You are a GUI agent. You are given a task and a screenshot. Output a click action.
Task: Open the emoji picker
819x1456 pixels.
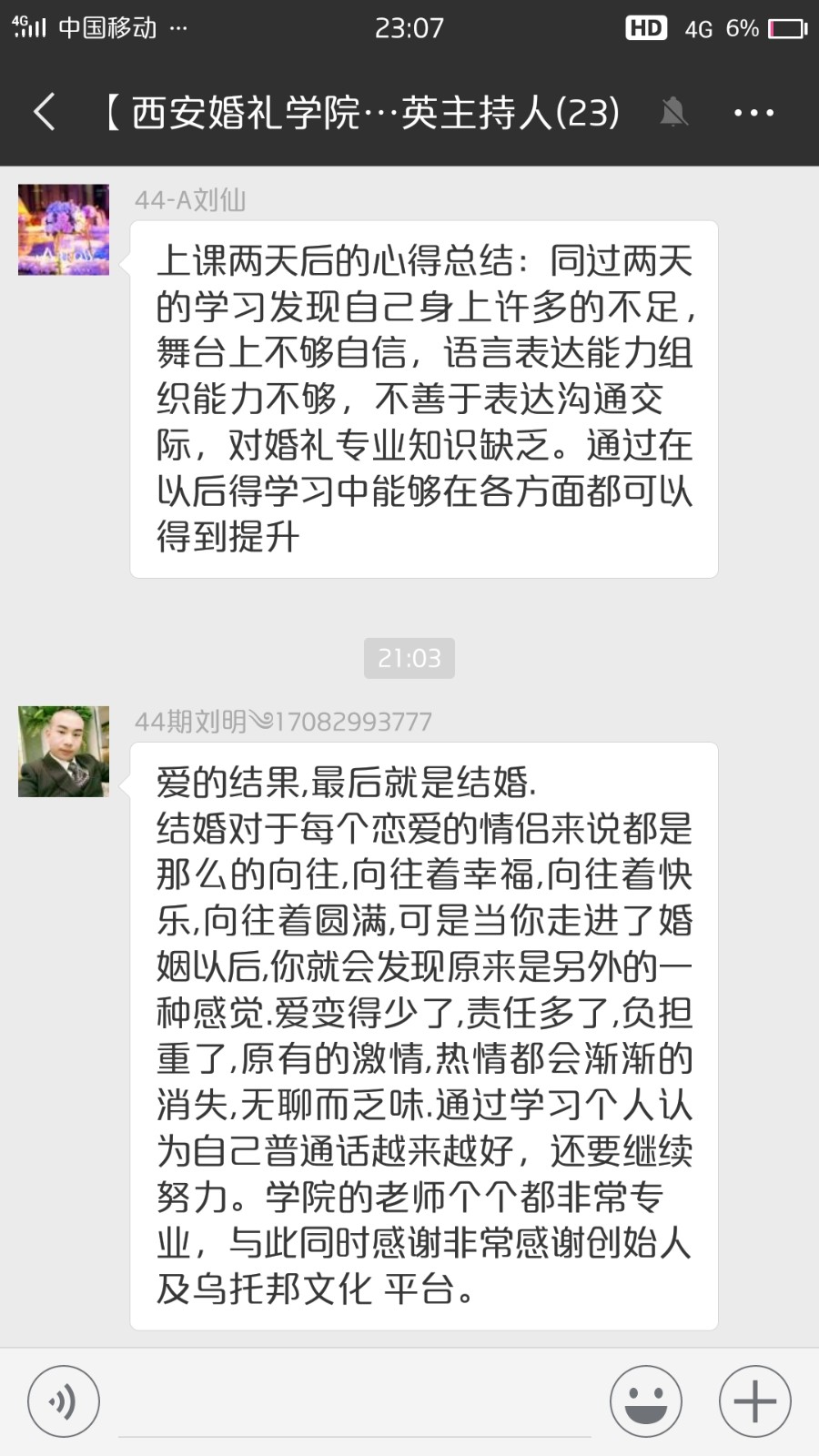(x=646, y=1401)
